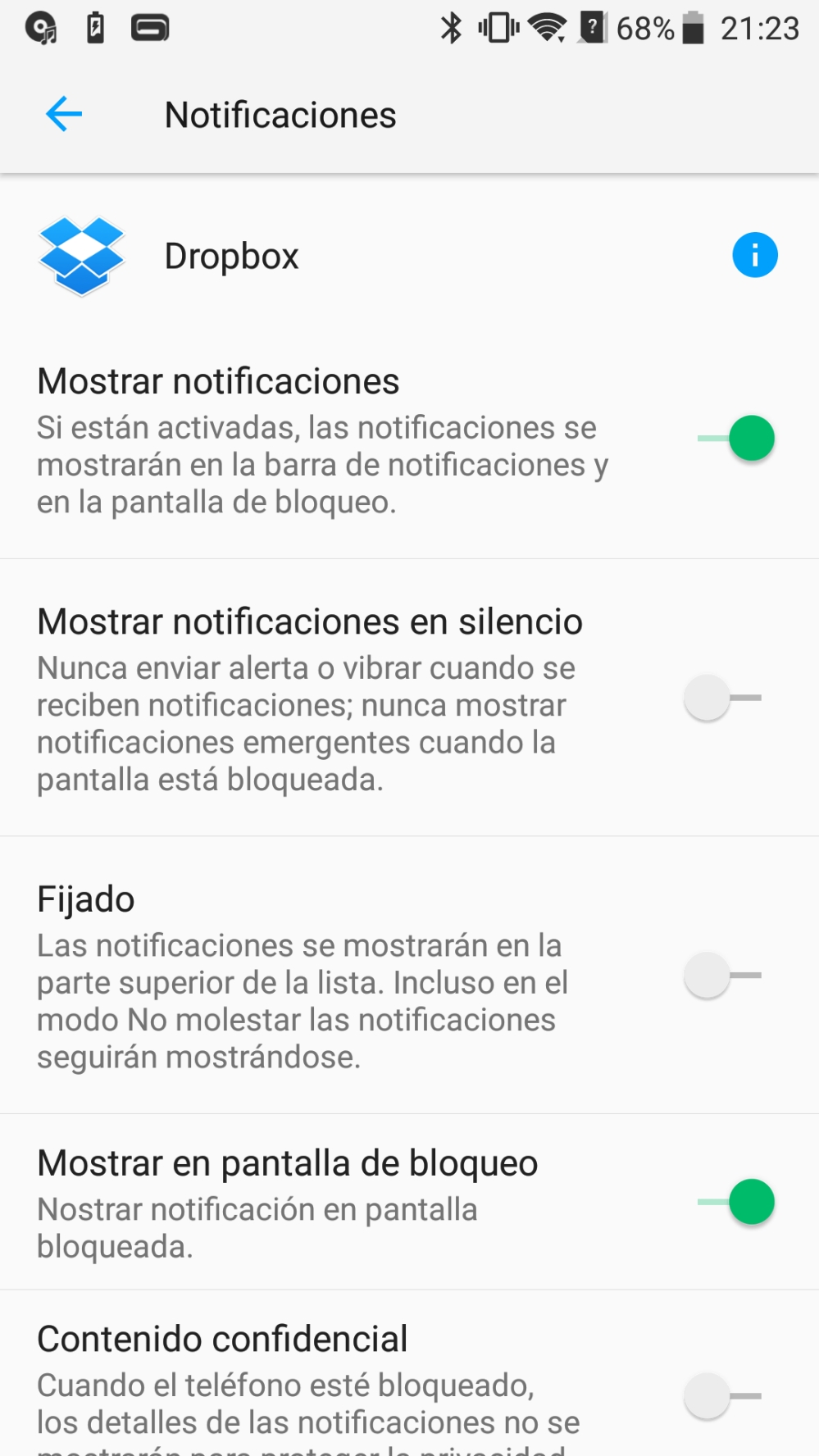
Task: Turn off Mostrar notificaciones switch
Action: (x=735, y=438)
